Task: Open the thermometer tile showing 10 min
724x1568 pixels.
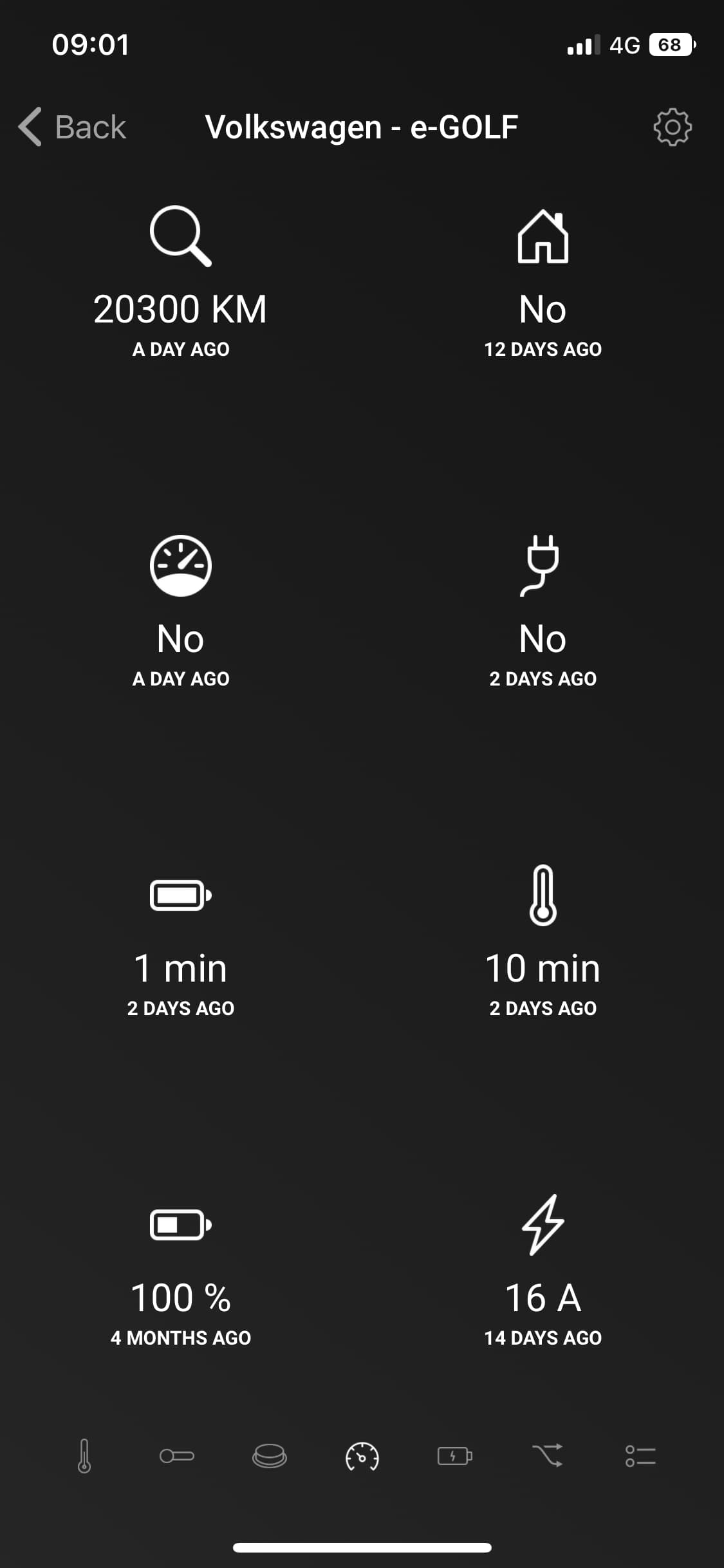Action: click(543, 941)
